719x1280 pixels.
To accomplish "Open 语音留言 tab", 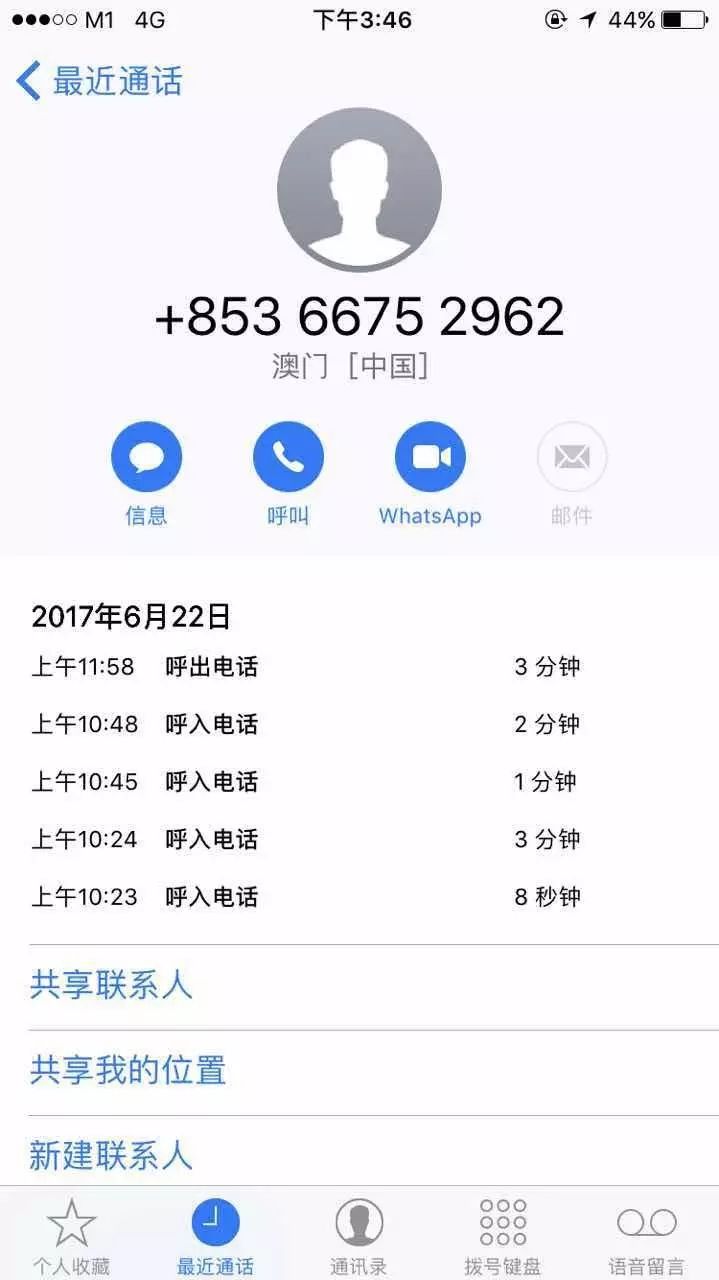I will (x=647, y=1236).
